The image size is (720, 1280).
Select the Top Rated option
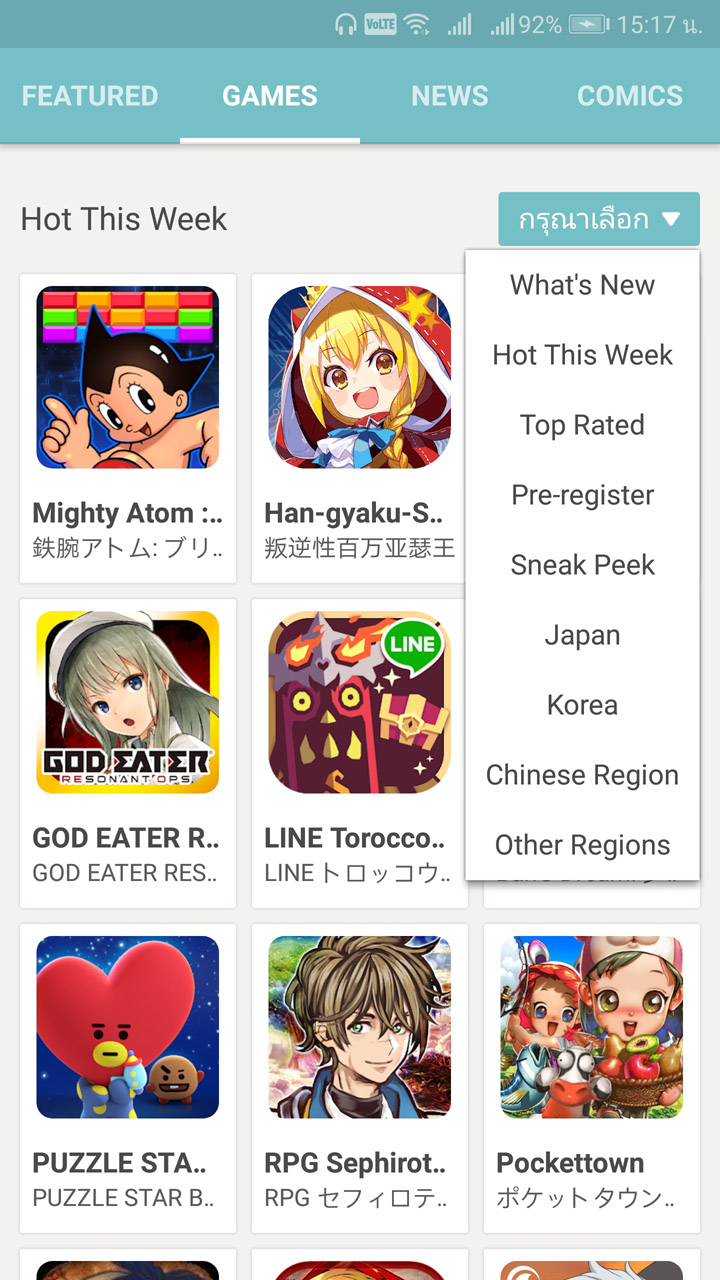[582, 425]
